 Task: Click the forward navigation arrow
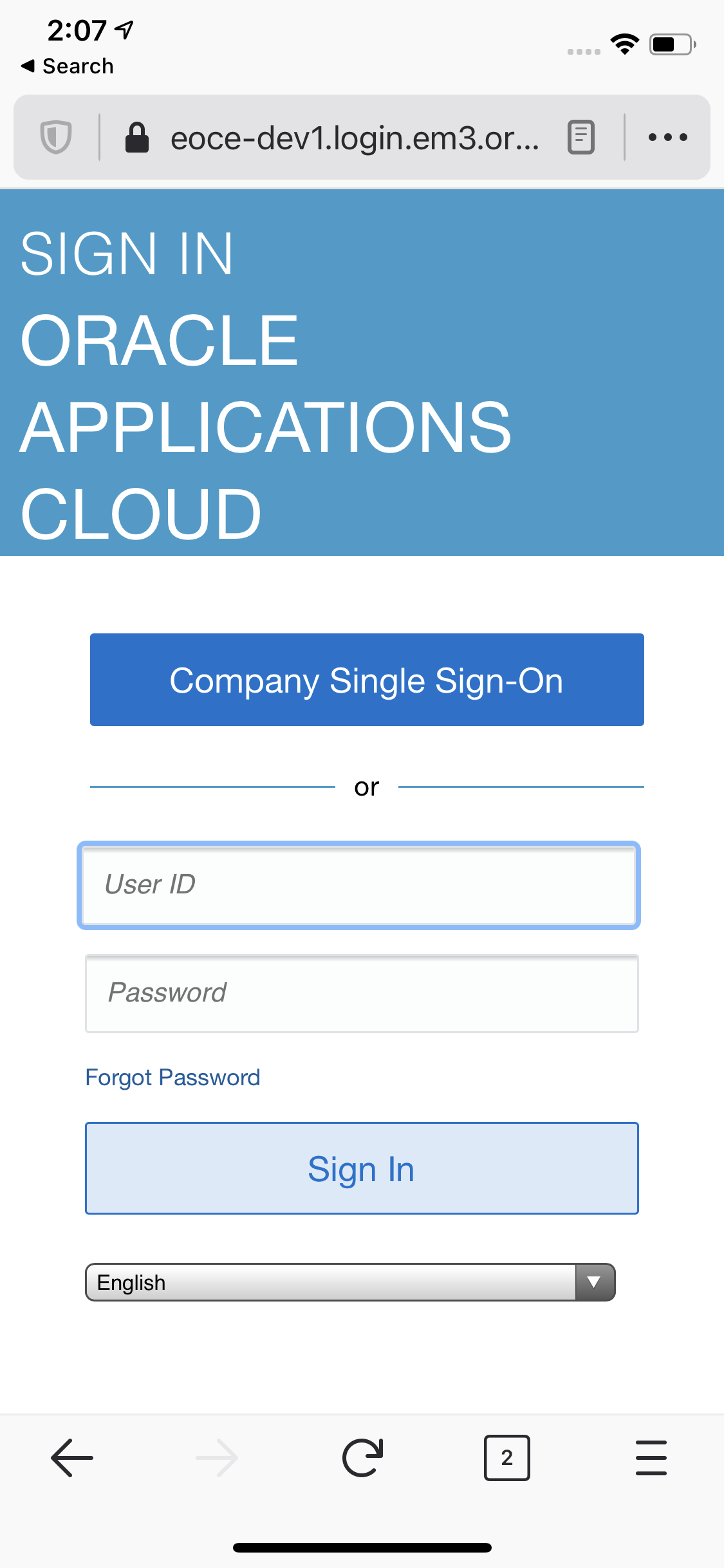(217, 1458)
